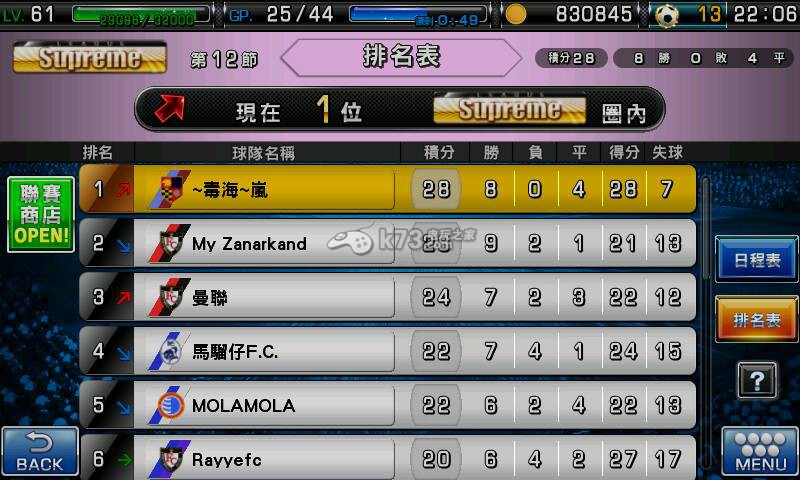
Task: Tap the MOLAMOLA team row
Action: click(x=388, y=405)
